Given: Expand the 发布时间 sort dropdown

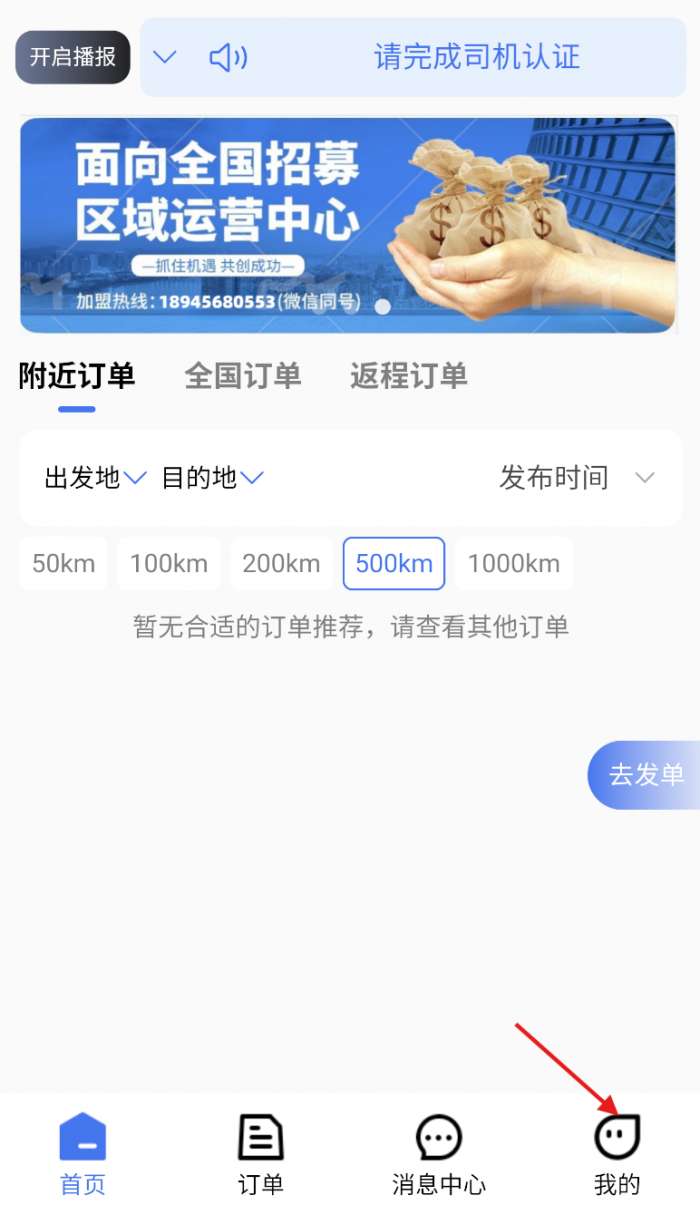Looking at the screenshot, I should point(577,478).
